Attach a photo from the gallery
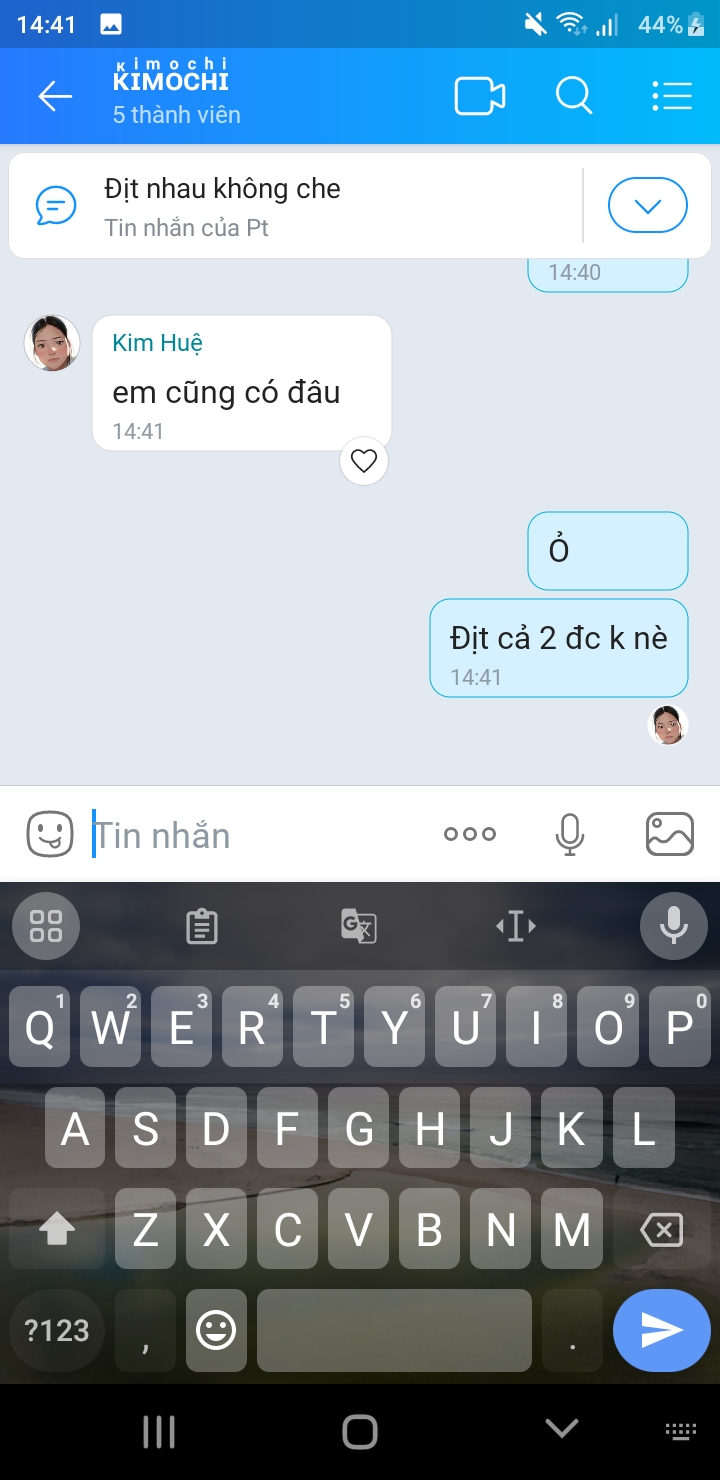 click(670, 834)
